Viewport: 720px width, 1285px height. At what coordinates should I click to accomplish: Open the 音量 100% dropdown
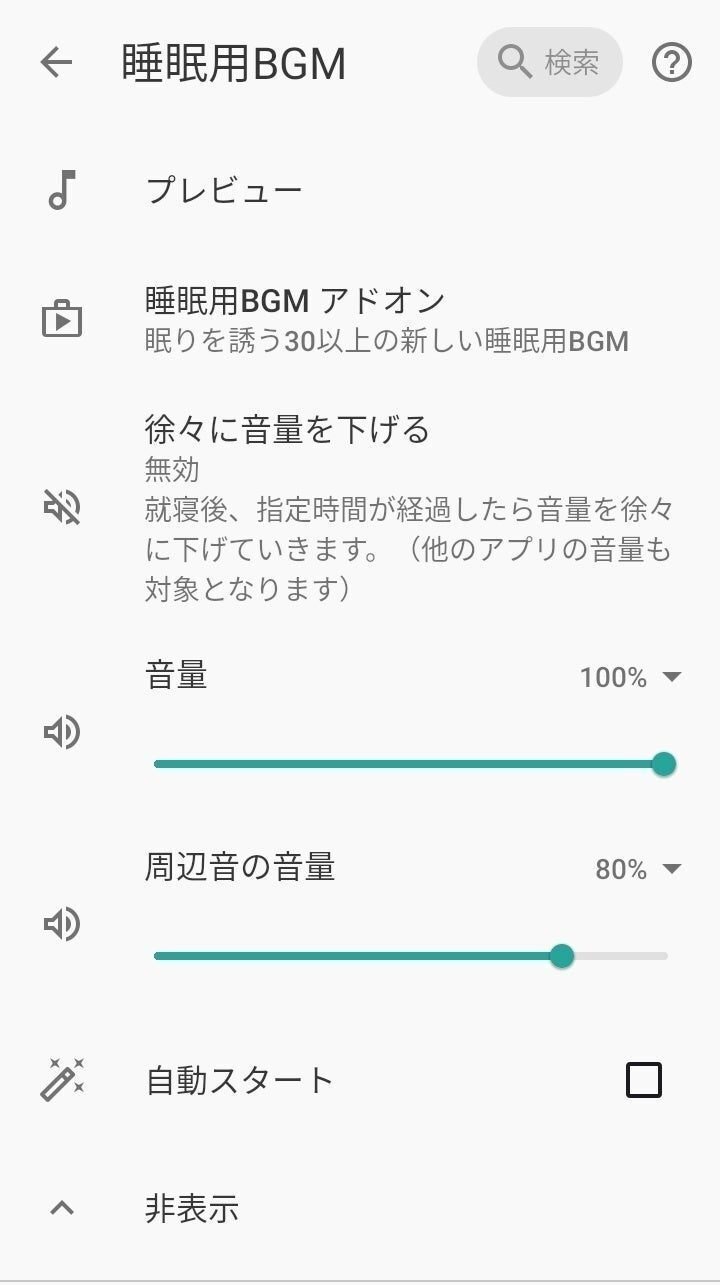[x=630, y=677]
